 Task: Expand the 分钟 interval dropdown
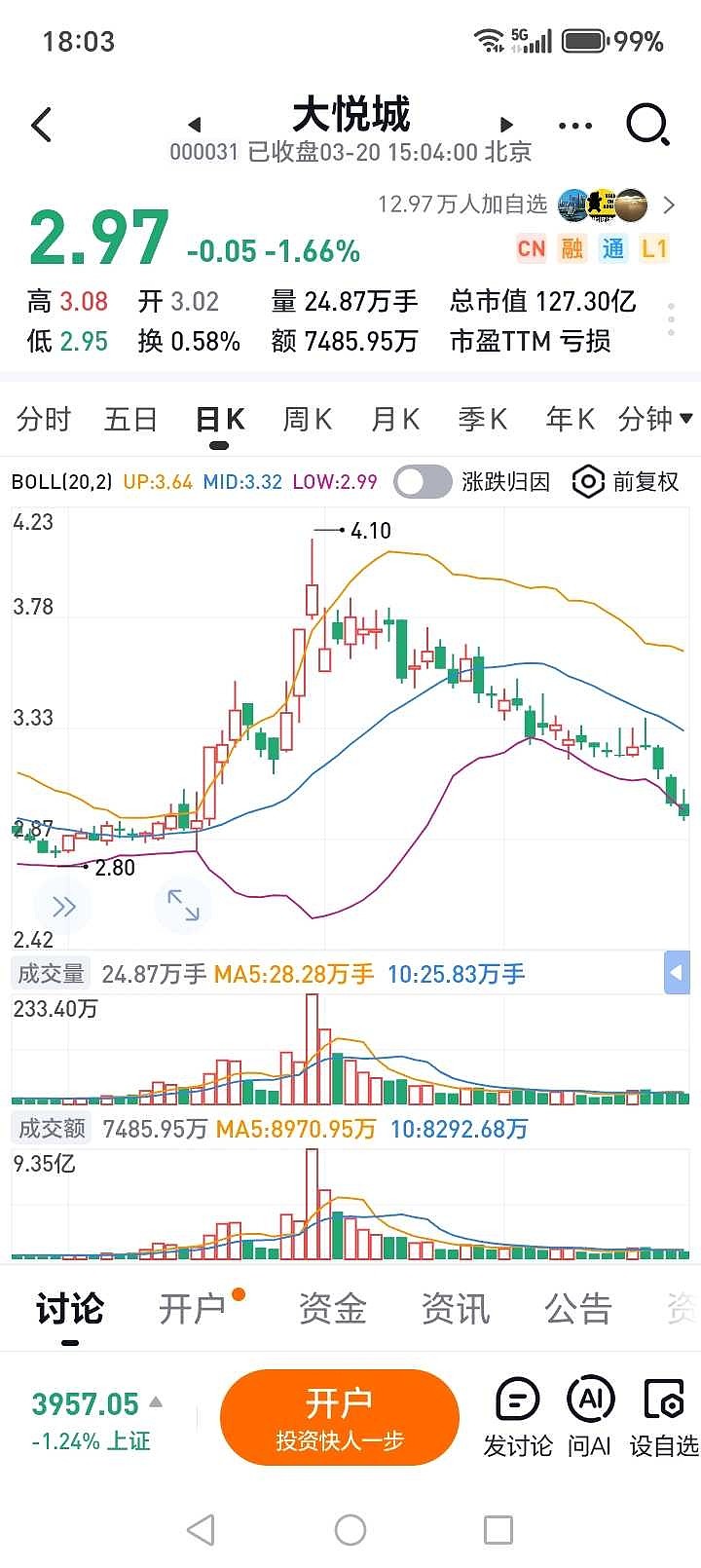pyautogui.click(x=655, y=420)
